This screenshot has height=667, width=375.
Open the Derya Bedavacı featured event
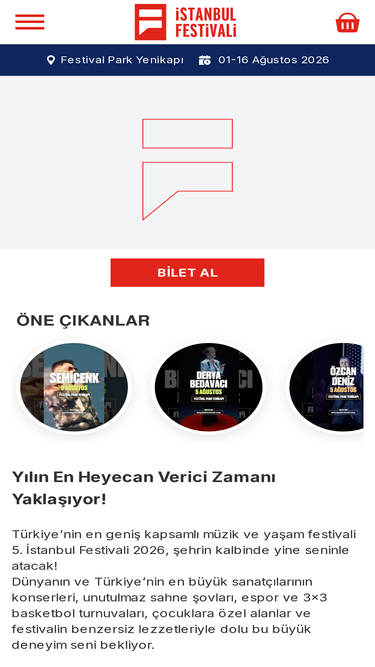click(208, 387)
